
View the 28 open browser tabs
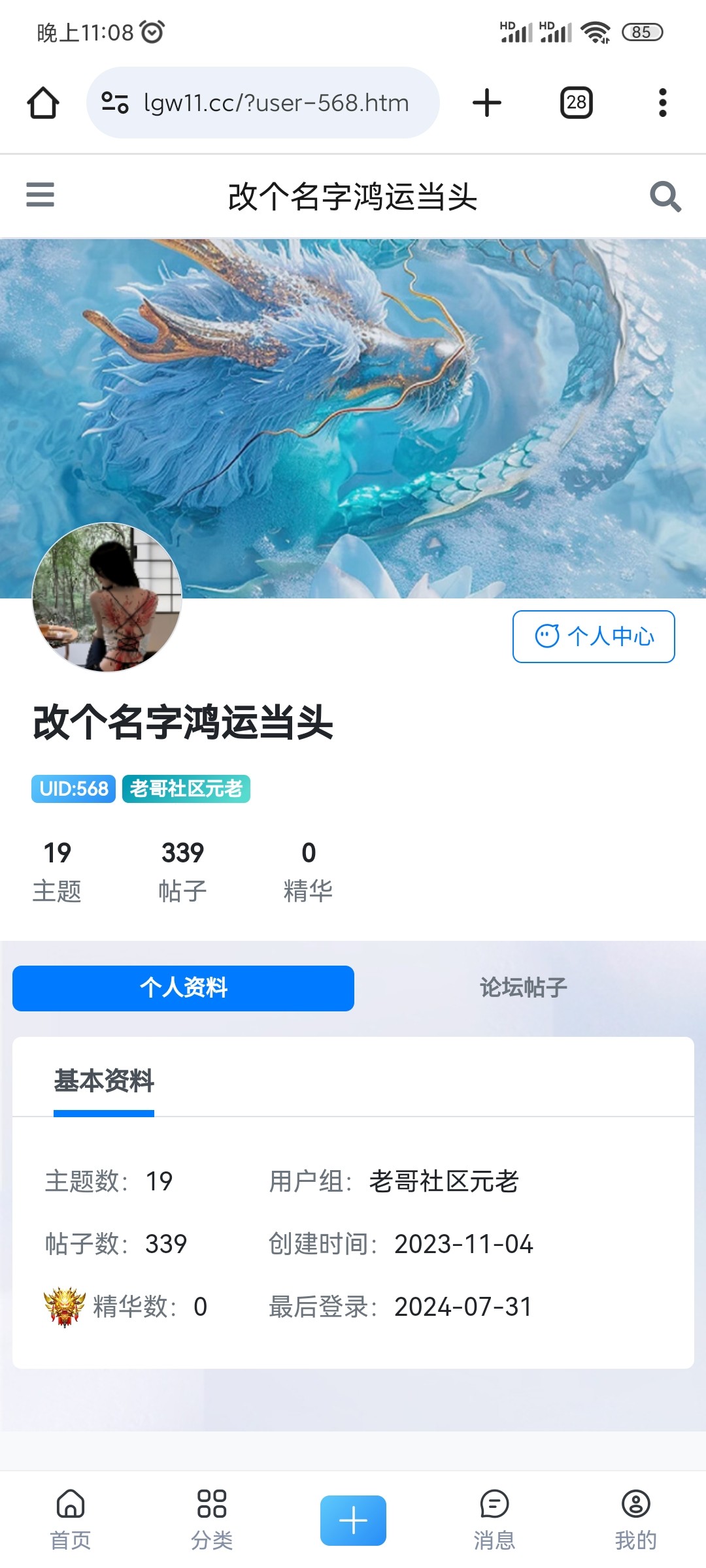point(577,103)
